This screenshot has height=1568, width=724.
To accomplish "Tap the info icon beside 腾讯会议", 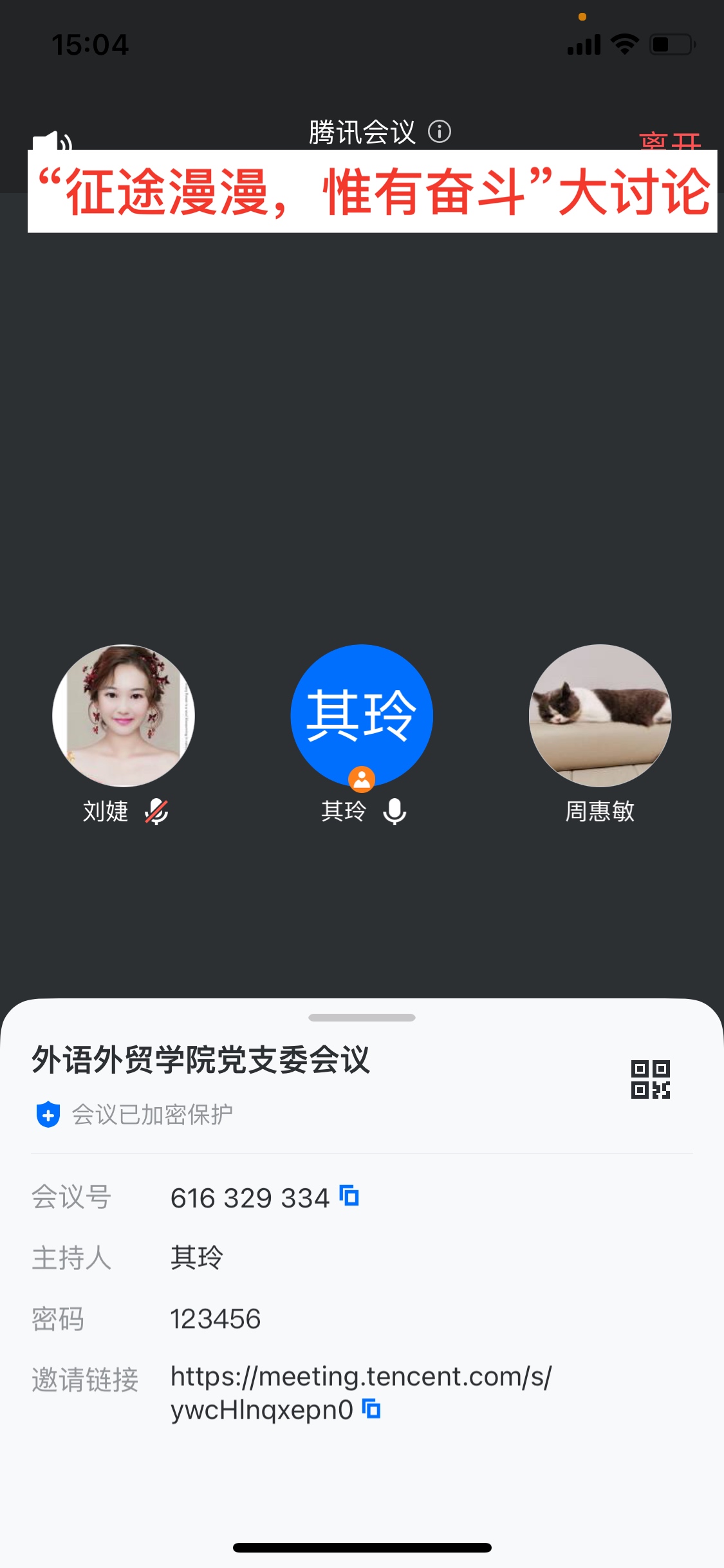I will pos(440,132).
